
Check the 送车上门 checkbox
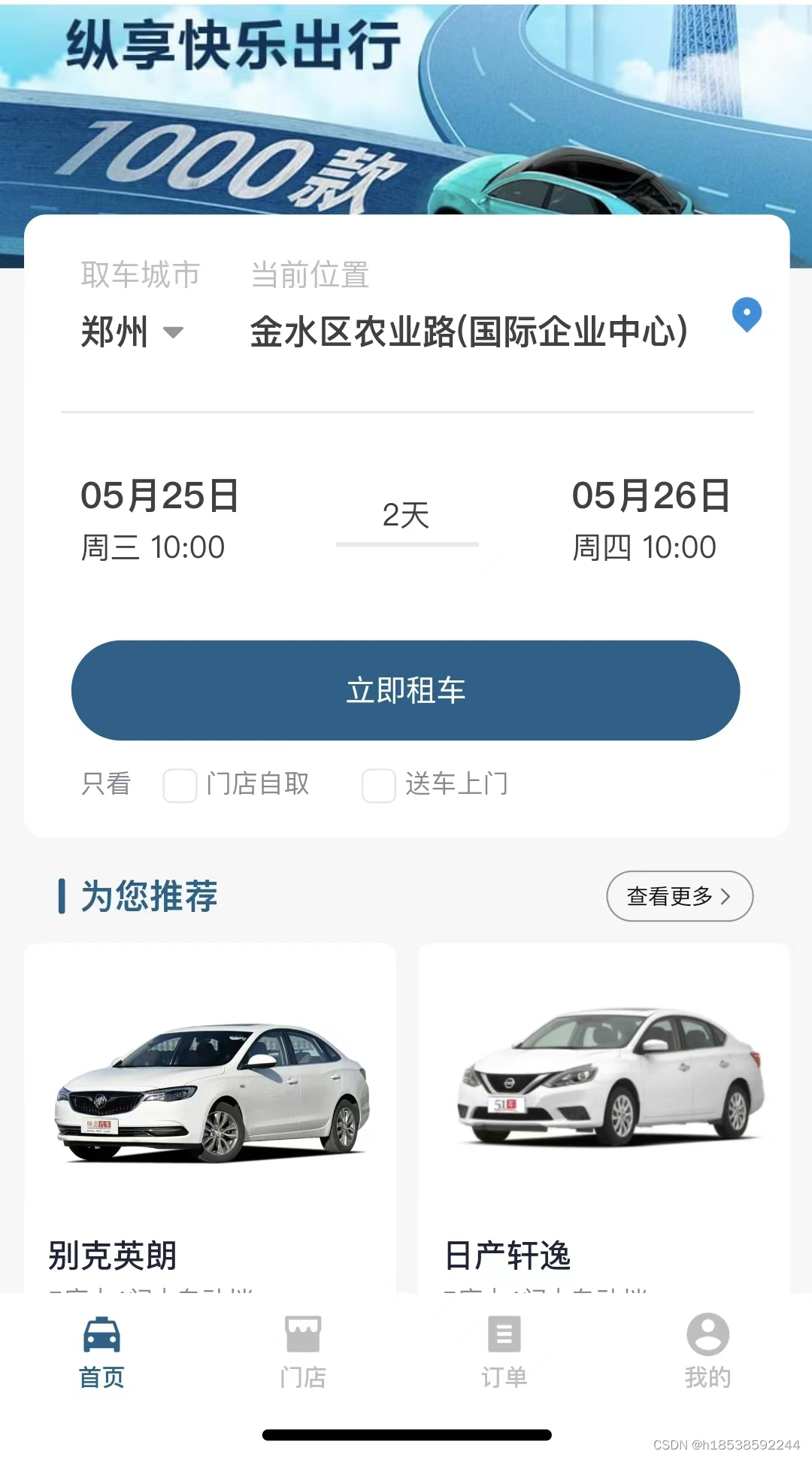point(379,786)
